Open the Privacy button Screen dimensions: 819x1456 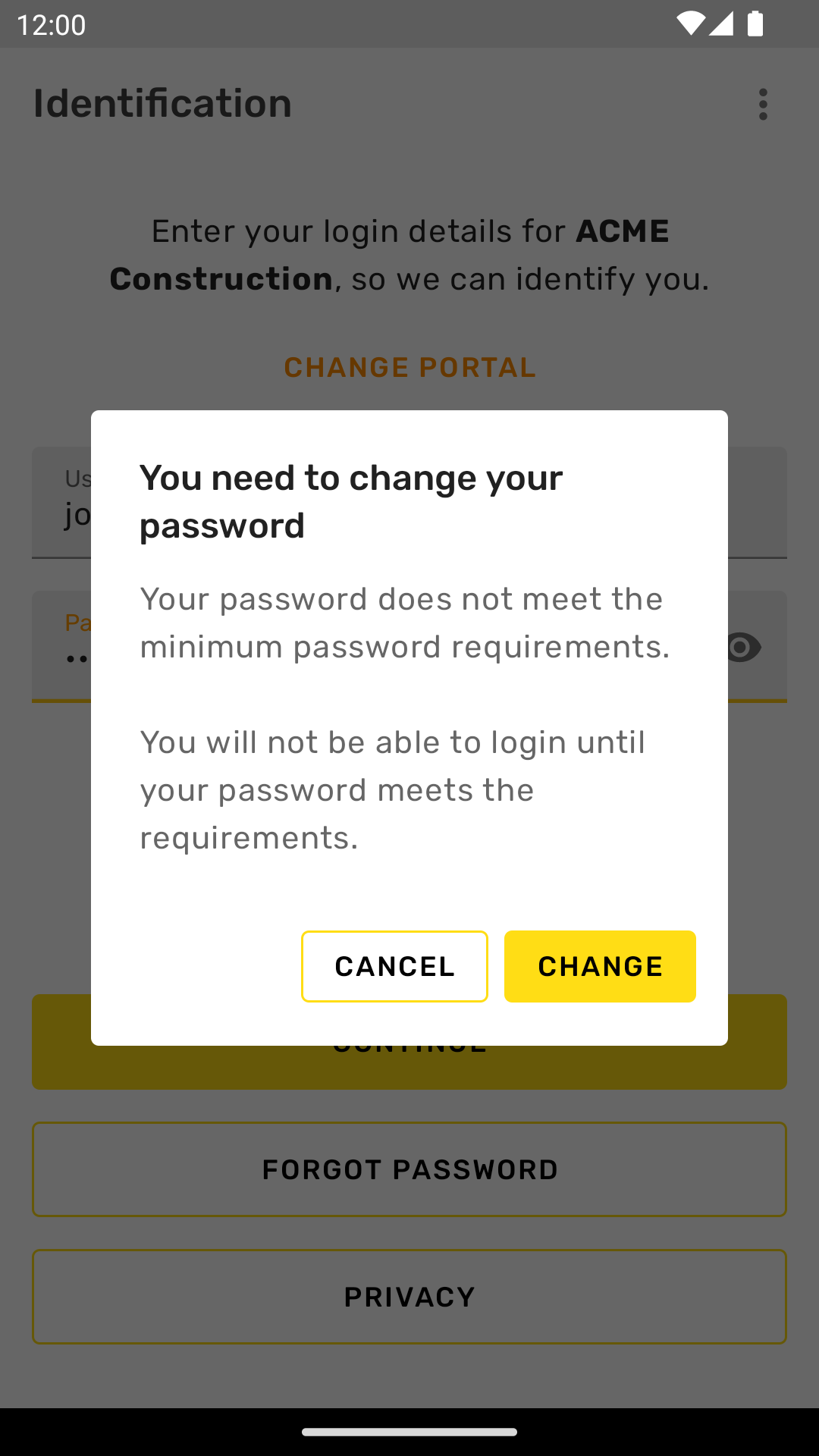pos(409,1297)
